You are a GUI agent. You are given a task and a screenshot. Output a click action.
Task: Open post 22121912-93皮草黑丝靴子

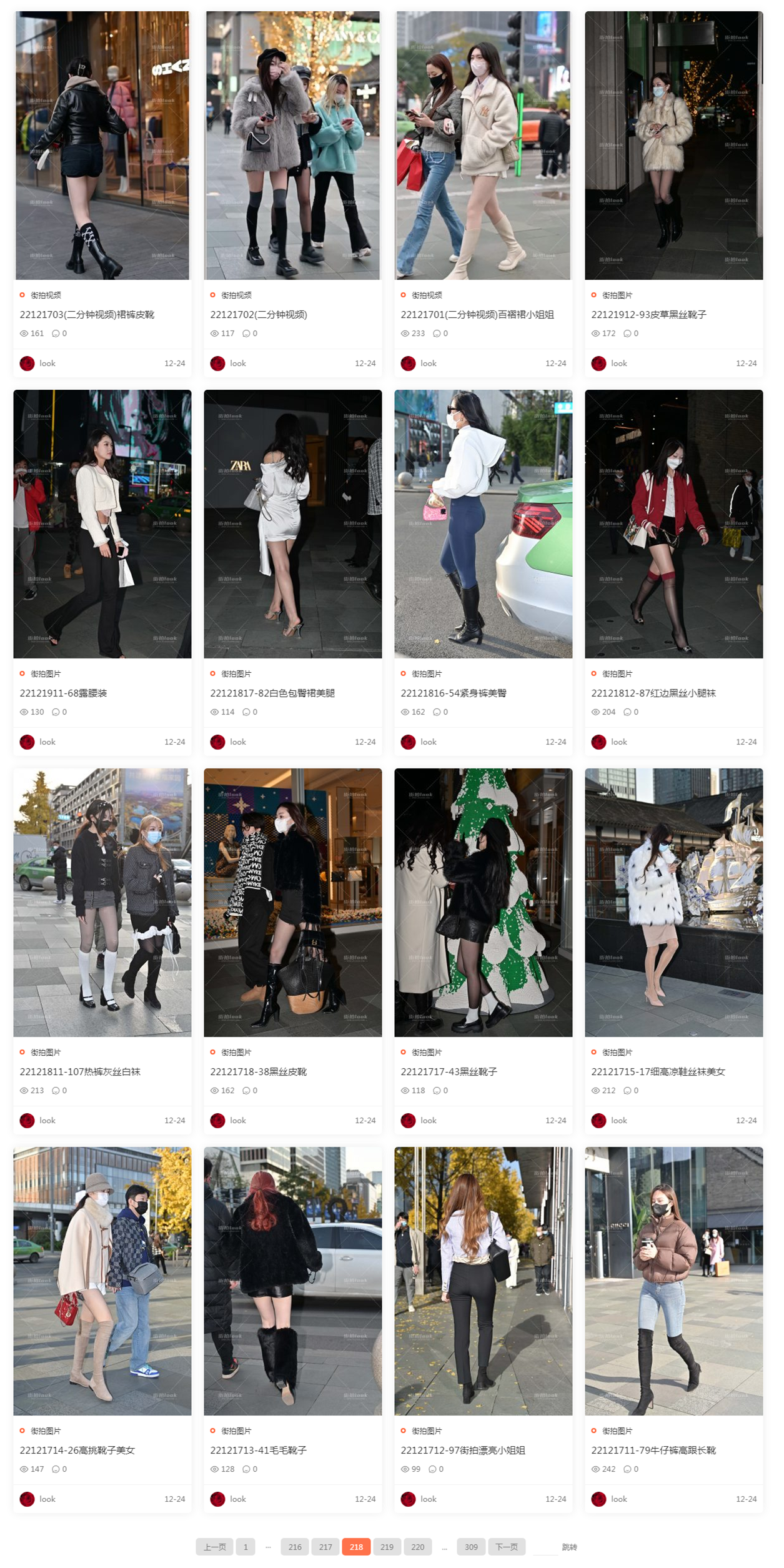[648, 315]
